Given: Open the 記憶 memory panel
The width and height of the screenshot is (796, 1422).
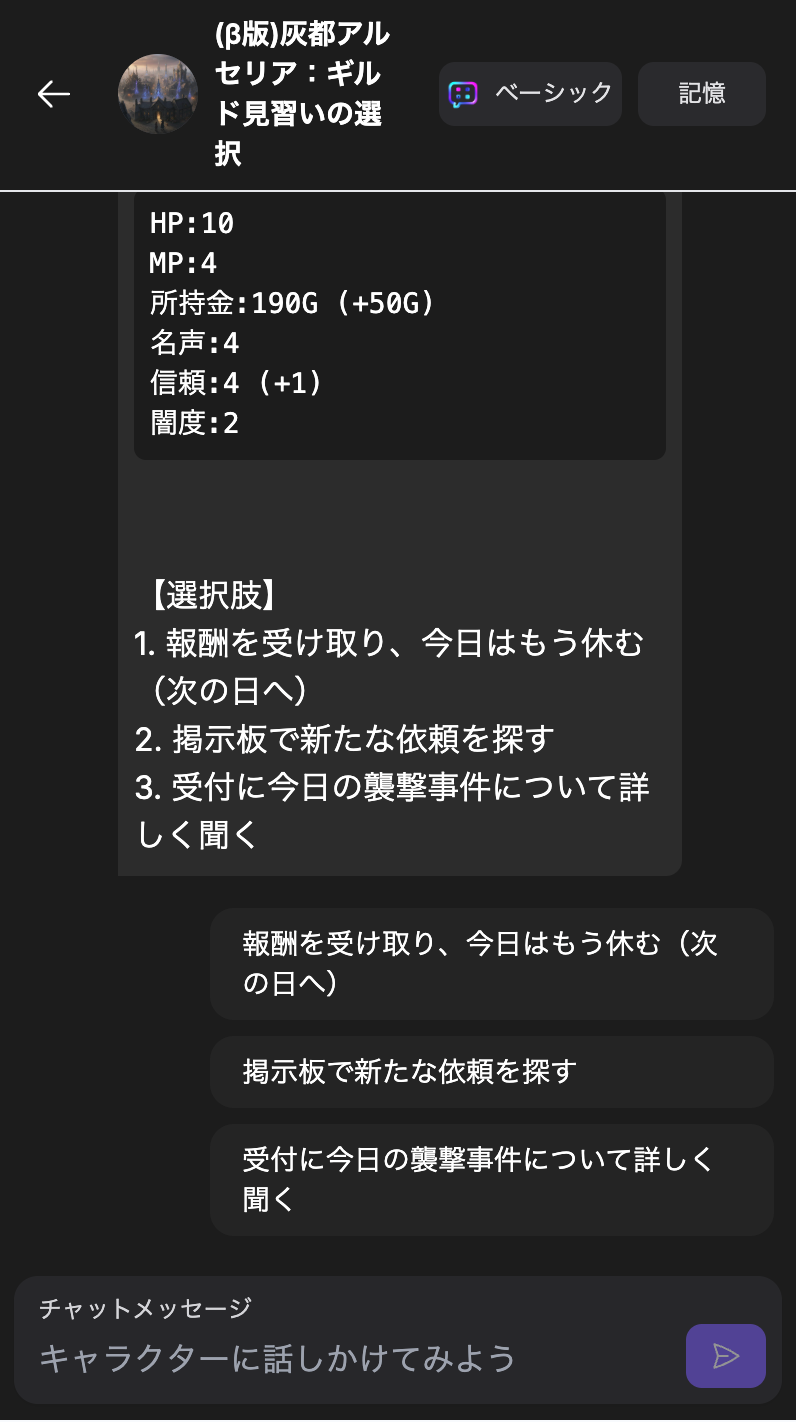Looking at the screenshot, I should 701,93.
